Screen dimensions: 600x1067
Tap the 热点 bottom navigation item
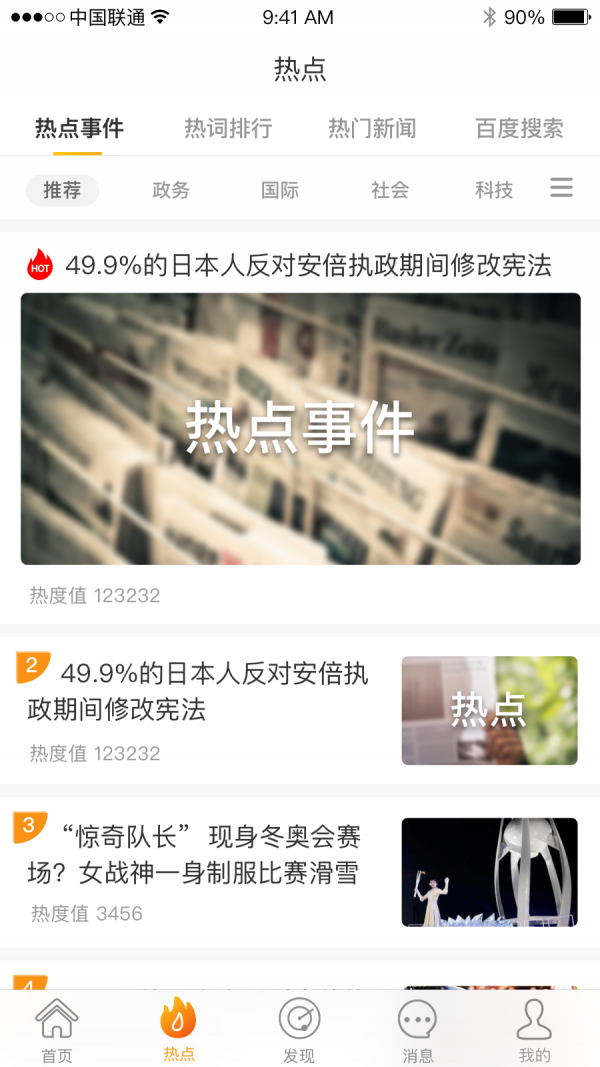pos(179,1030)
